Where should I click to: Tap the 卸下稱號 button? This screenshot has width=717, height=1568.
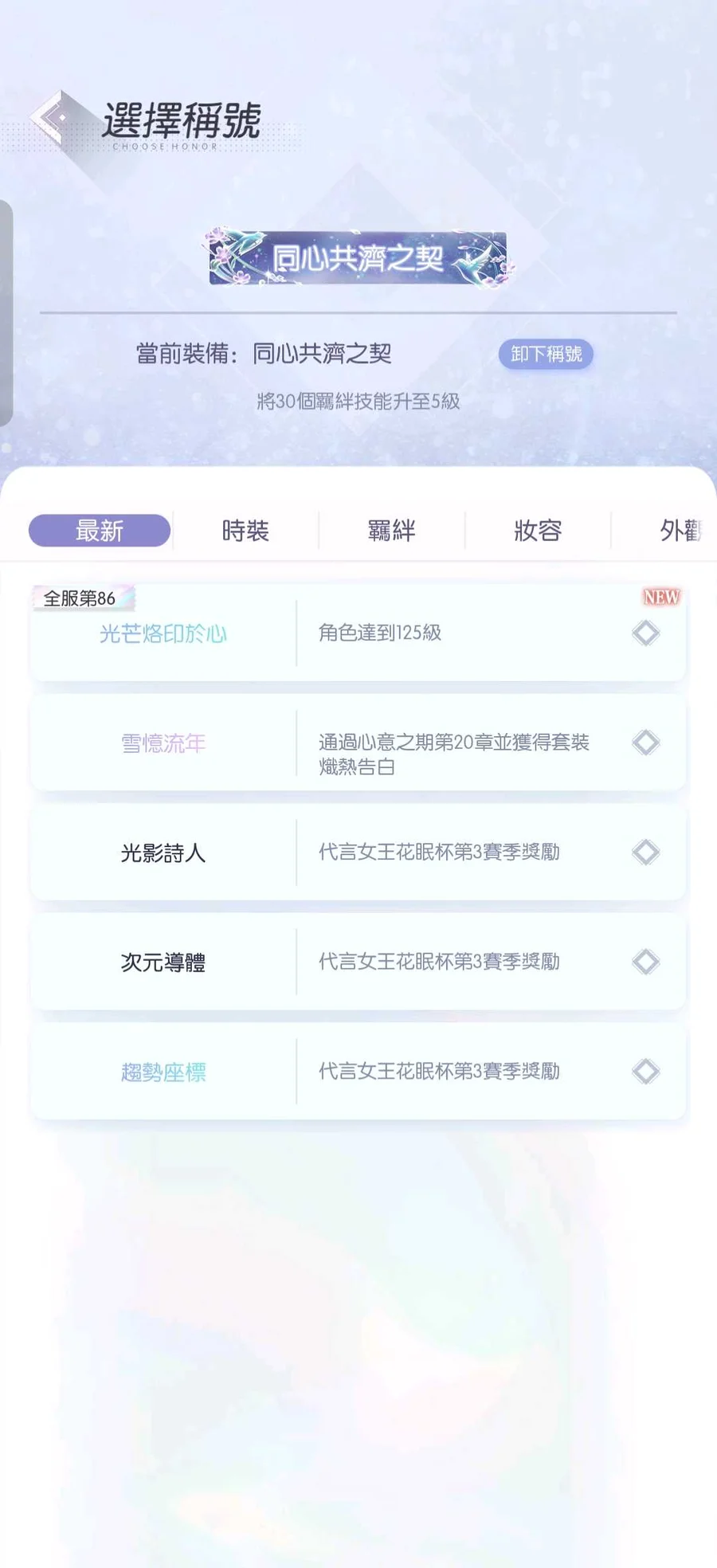(x=546, y=354)
